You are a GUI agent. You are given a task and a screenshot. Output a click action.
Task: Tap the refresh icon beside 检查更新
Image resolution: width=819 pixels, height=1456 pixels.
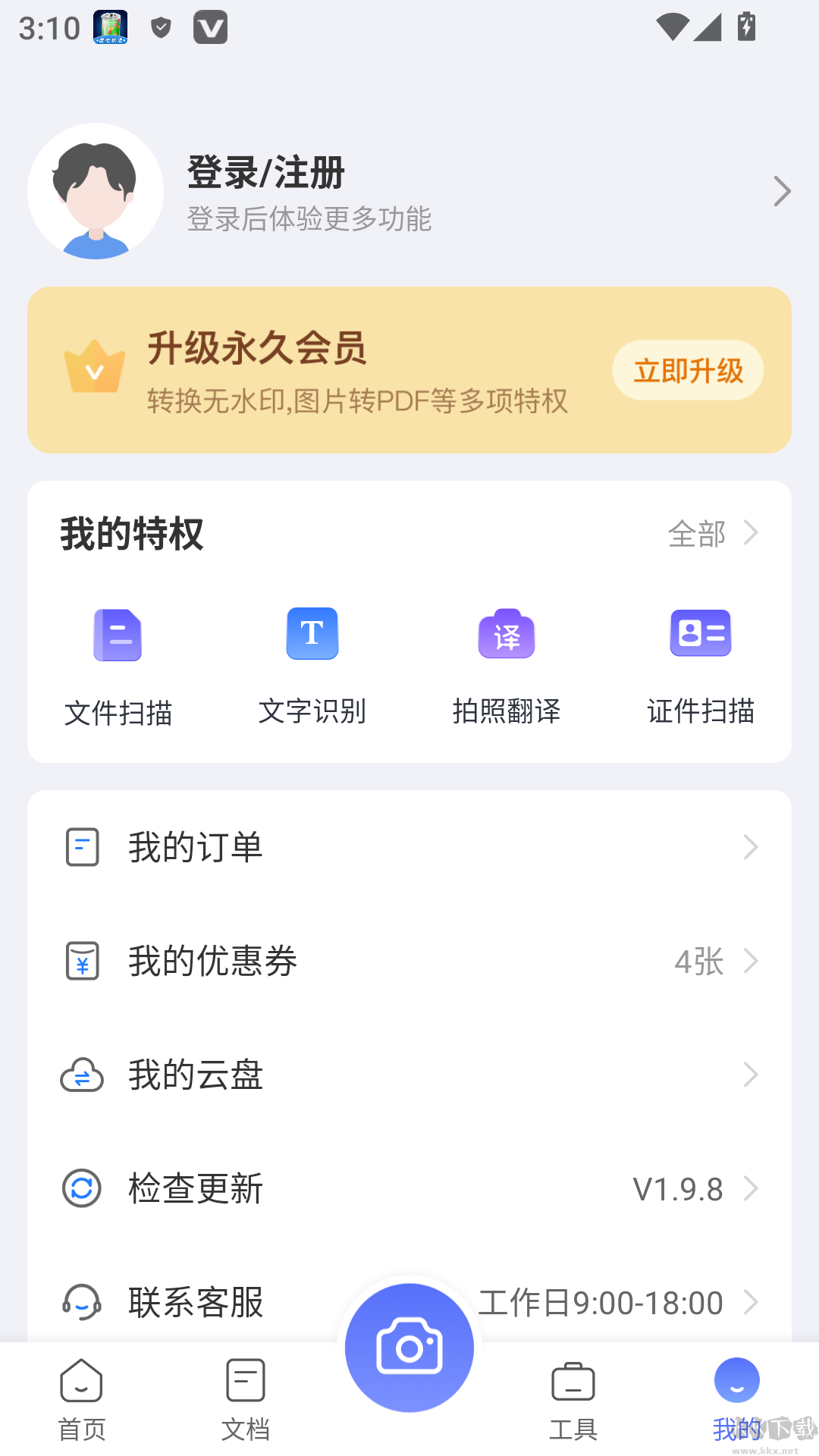83,1188
